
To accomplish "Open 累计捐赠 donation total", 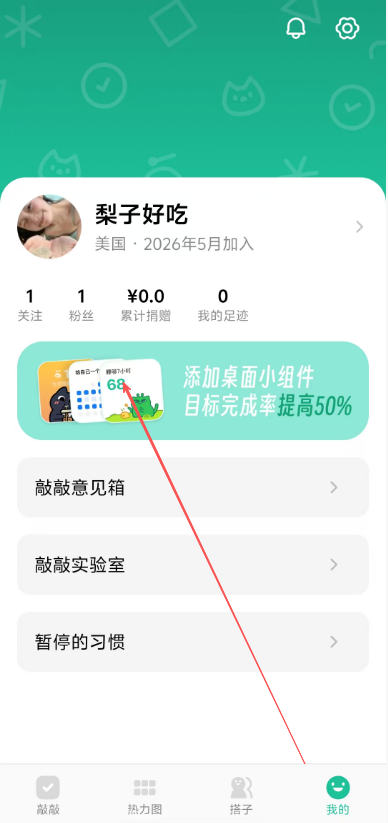I will (x=145, y=305).
